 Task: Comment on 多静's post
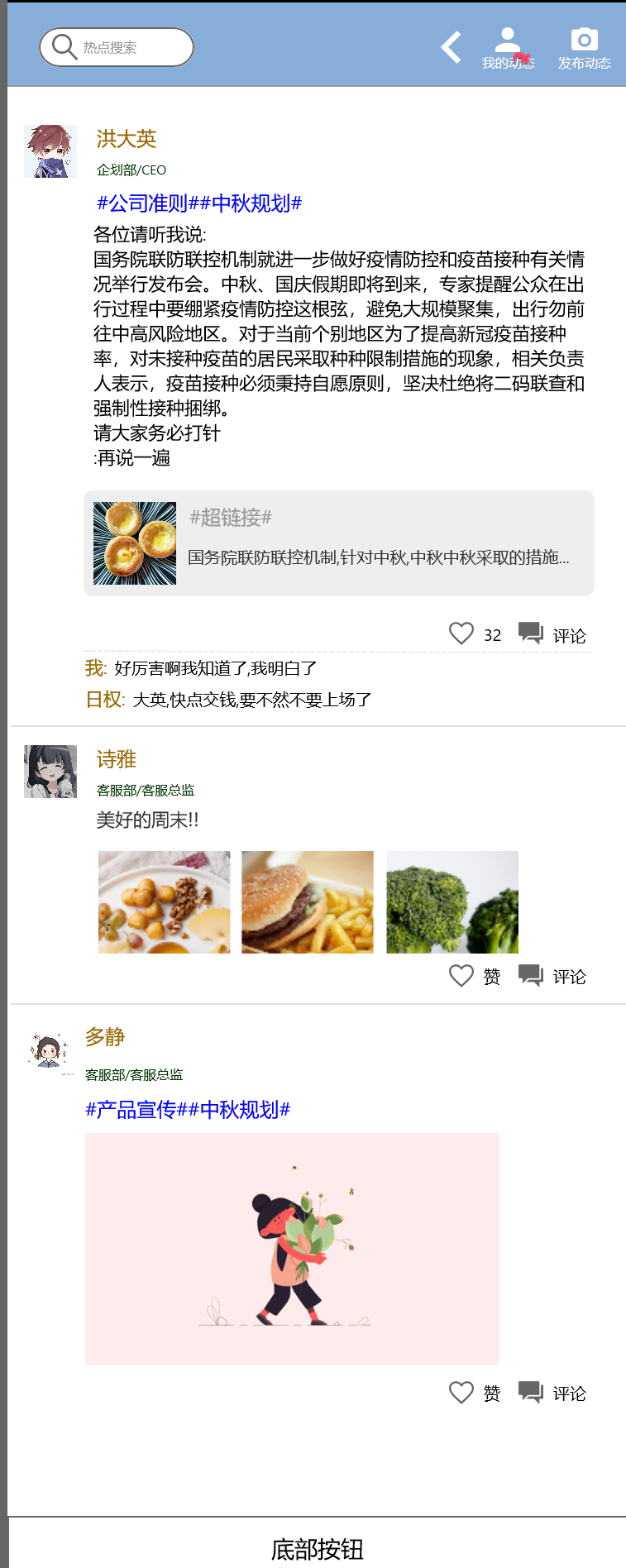click(x=552, y=1393)
